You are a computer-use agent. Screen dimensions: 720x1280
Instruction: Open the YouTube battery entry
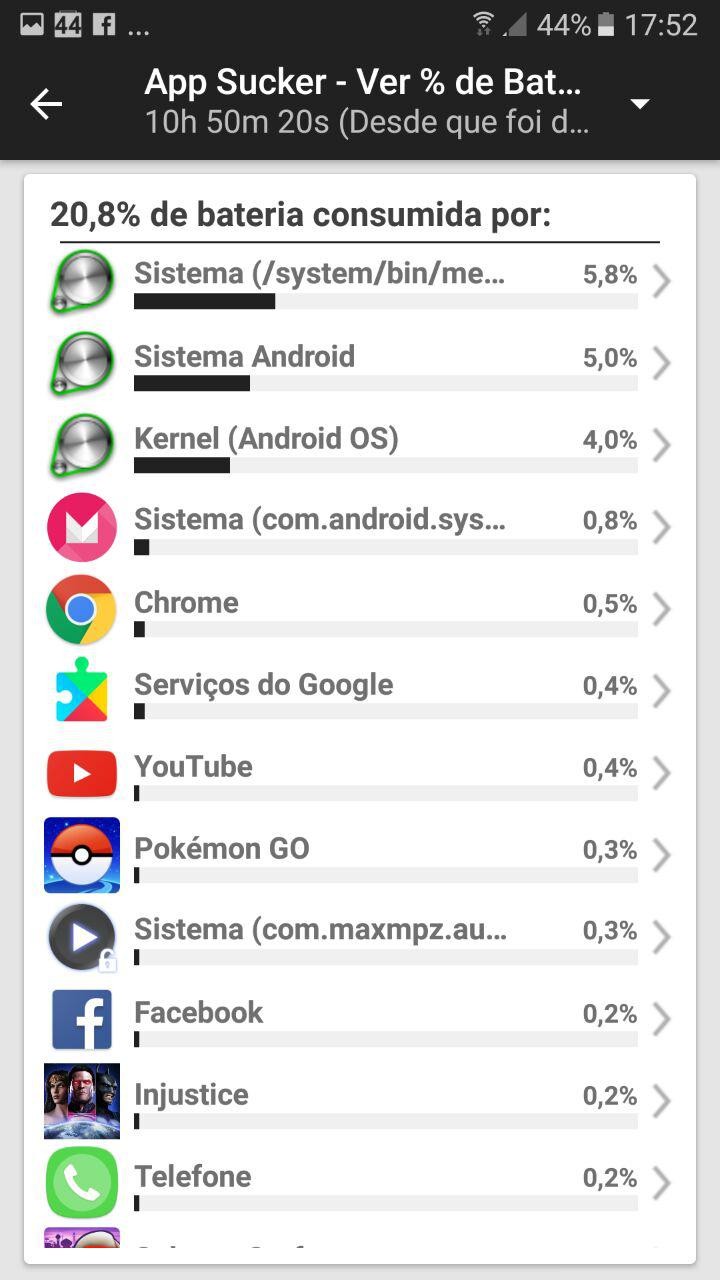(x=360, y=775)
